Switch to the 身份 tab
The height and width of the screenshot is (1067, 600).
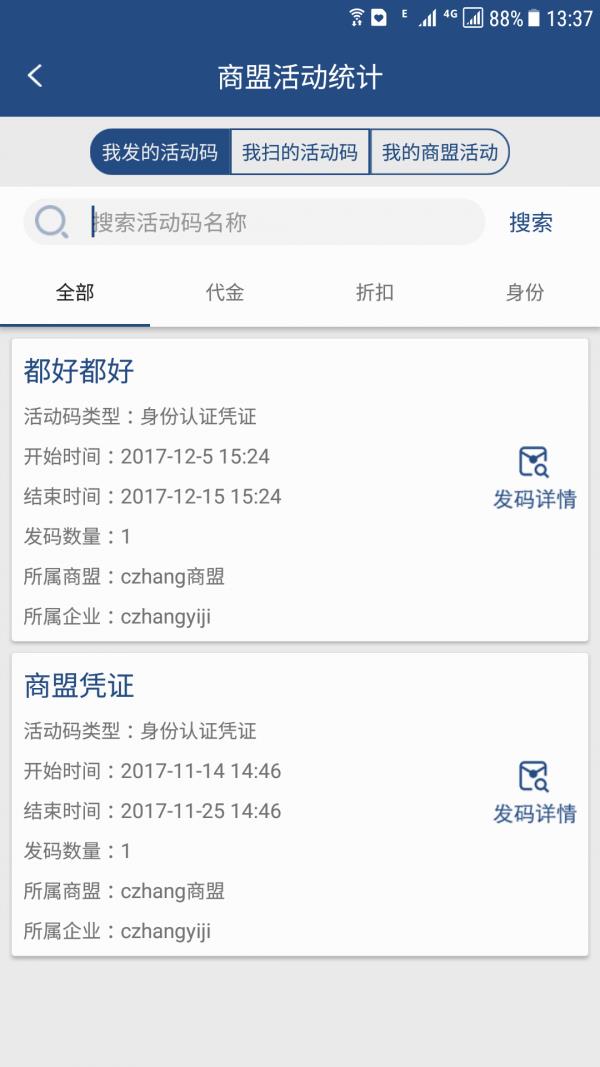point(524,293)
